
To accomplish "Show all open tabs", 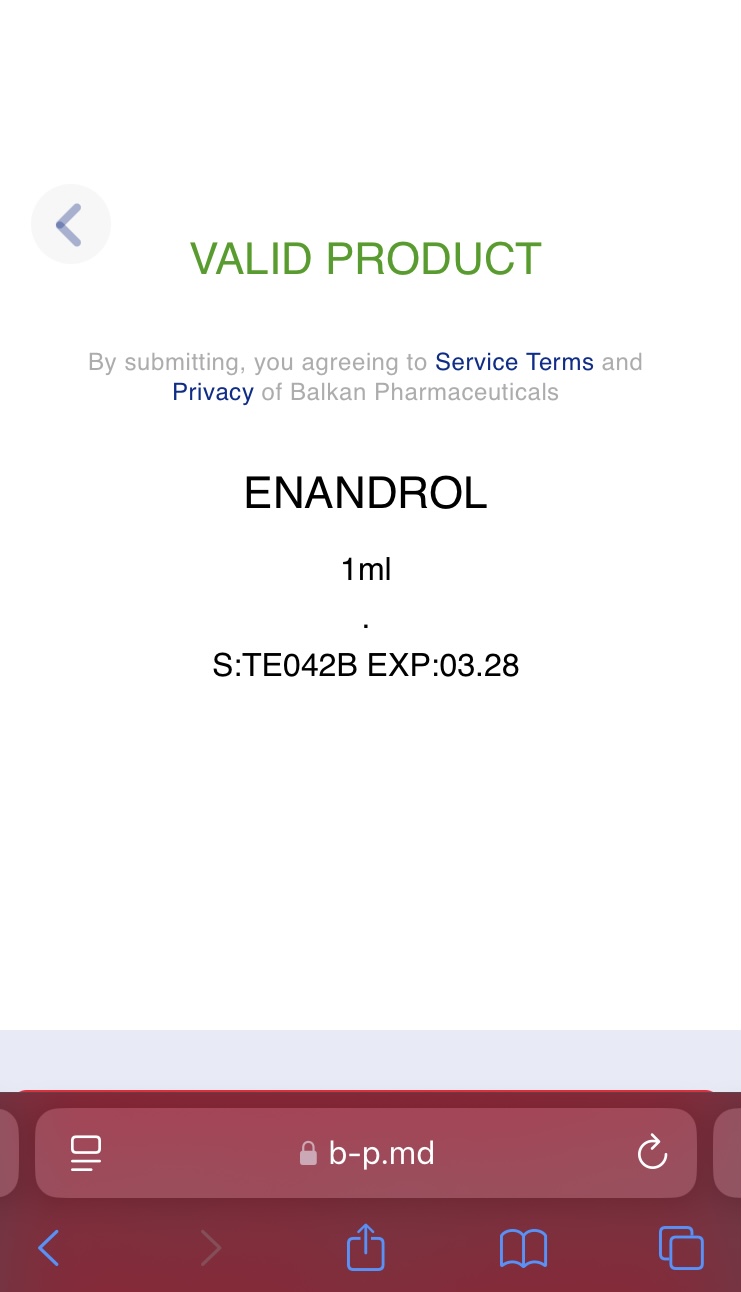I will coord(681,1248).
